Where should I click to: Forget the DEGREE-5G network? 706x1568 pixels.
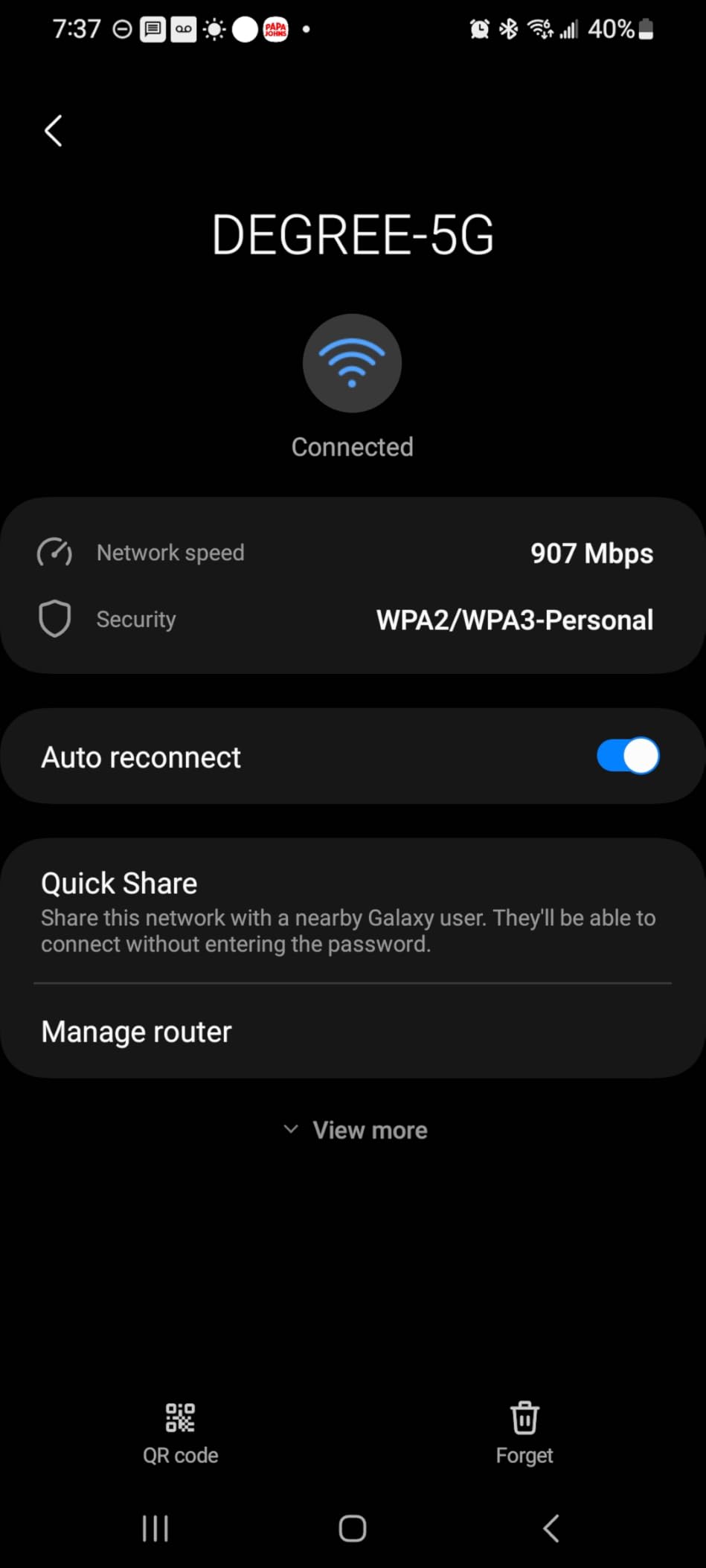point(524,1434)
